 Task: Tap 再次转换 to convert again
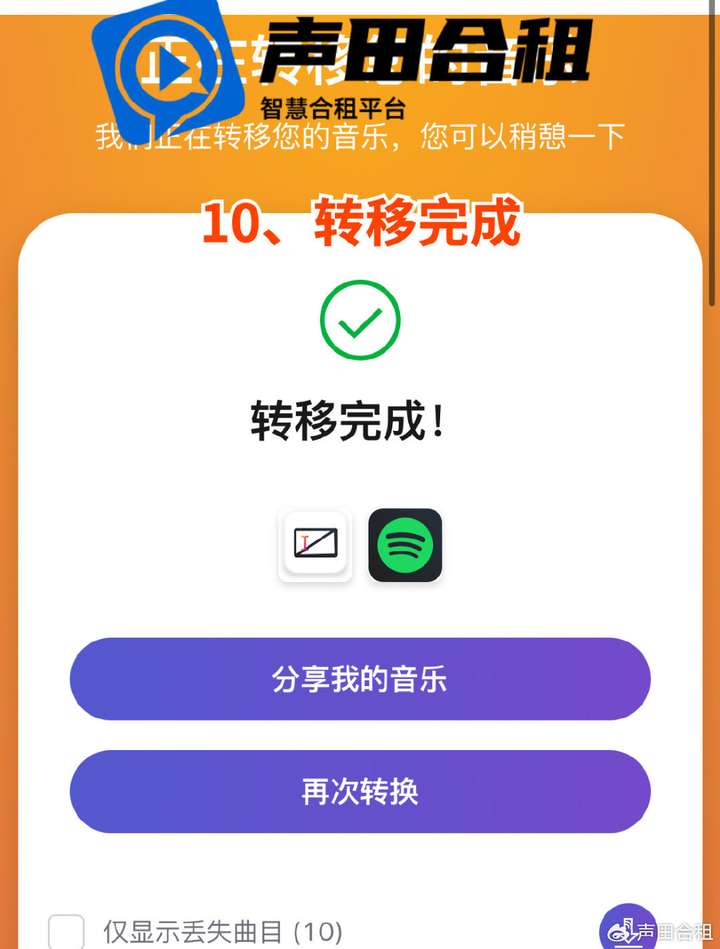point(360,792)
